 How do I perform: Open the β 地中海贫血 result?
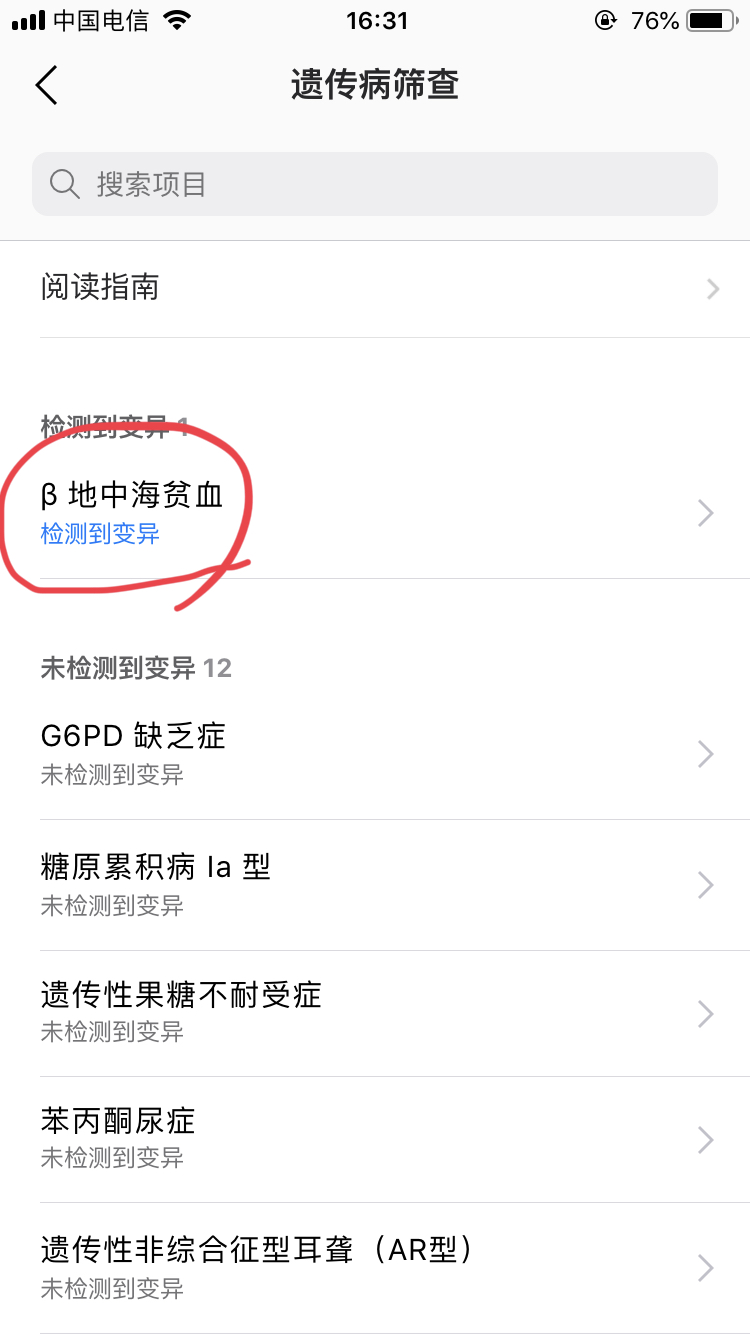pyautogui.click(x=375, y=513)
